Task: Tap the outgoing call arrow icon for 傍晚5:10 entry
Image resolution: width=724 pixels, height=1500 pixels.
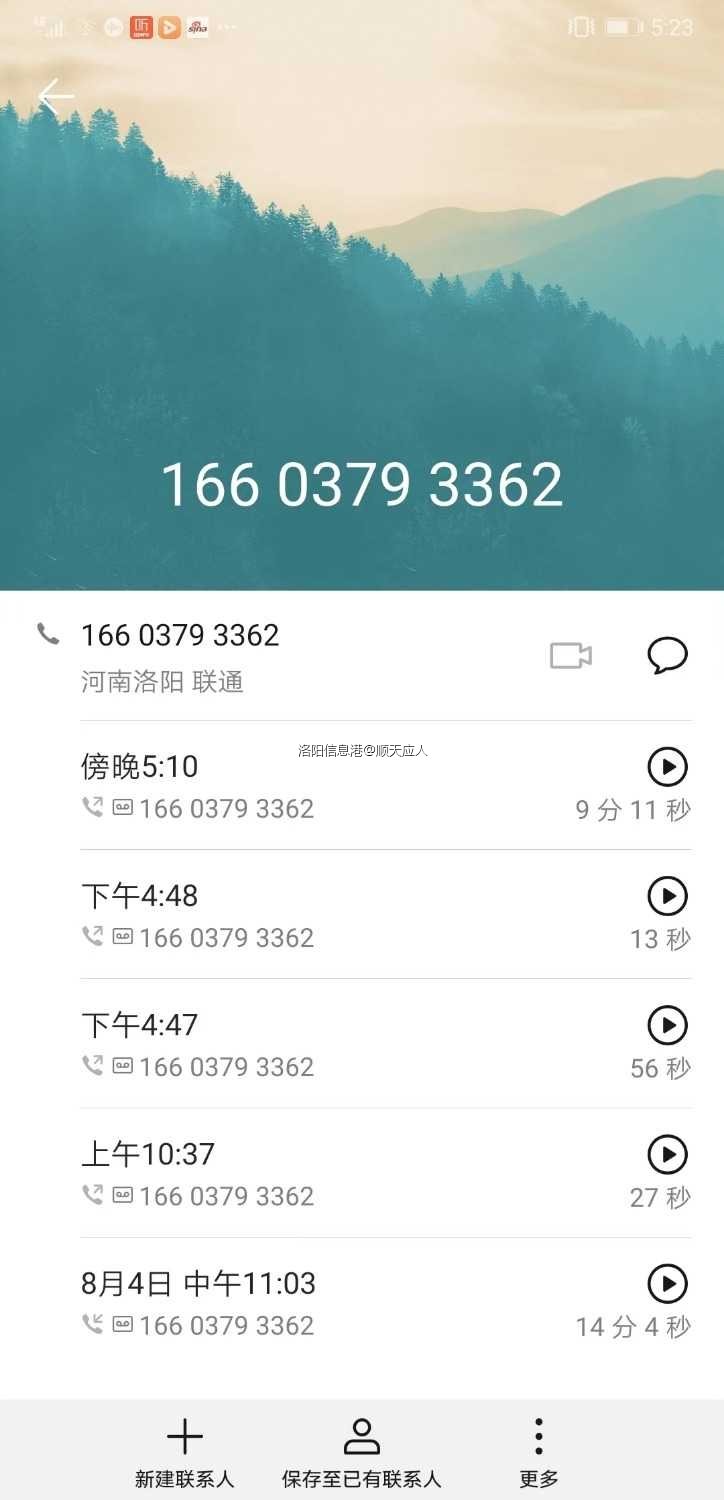Action: pyautogui.click(x=91, y=806)
